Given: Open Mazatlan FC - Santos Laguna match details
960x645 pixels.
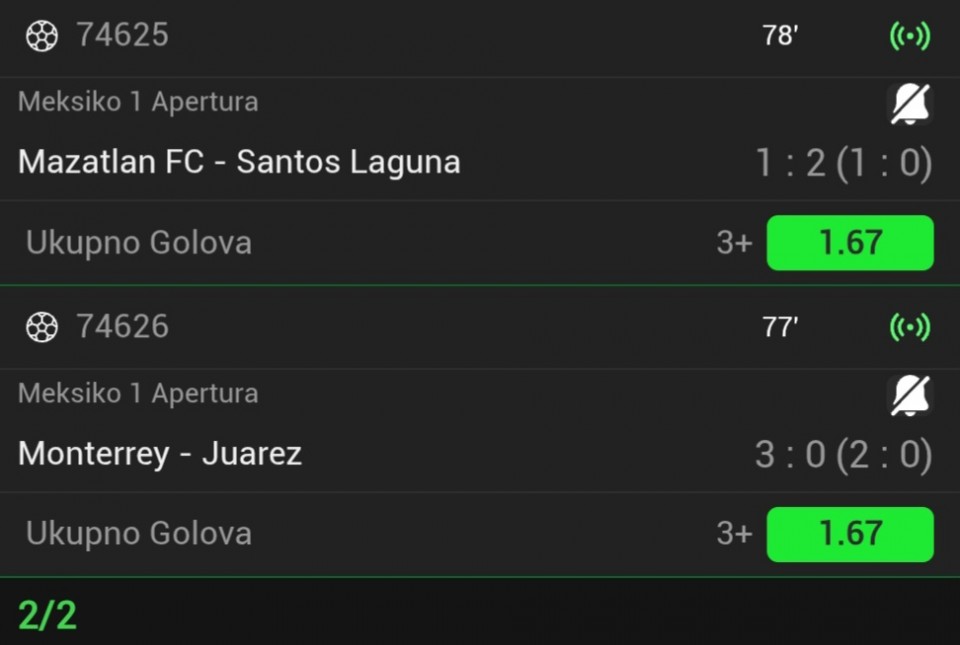Looking at the screenshot, I should tap(240, 162).
